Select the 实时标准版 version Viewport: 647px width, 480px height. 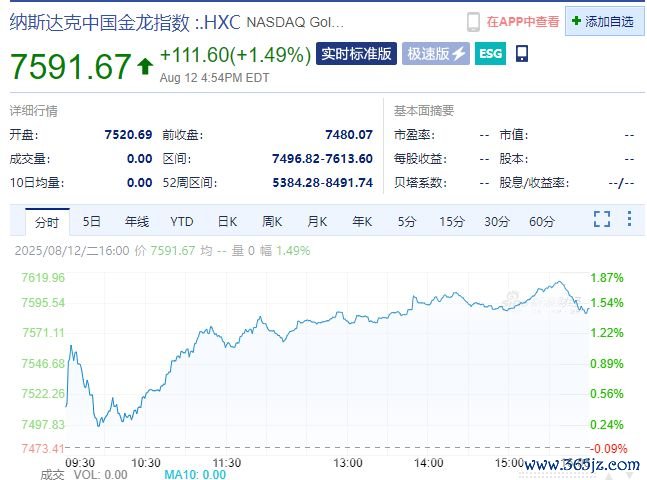click(x=357, y=55)
